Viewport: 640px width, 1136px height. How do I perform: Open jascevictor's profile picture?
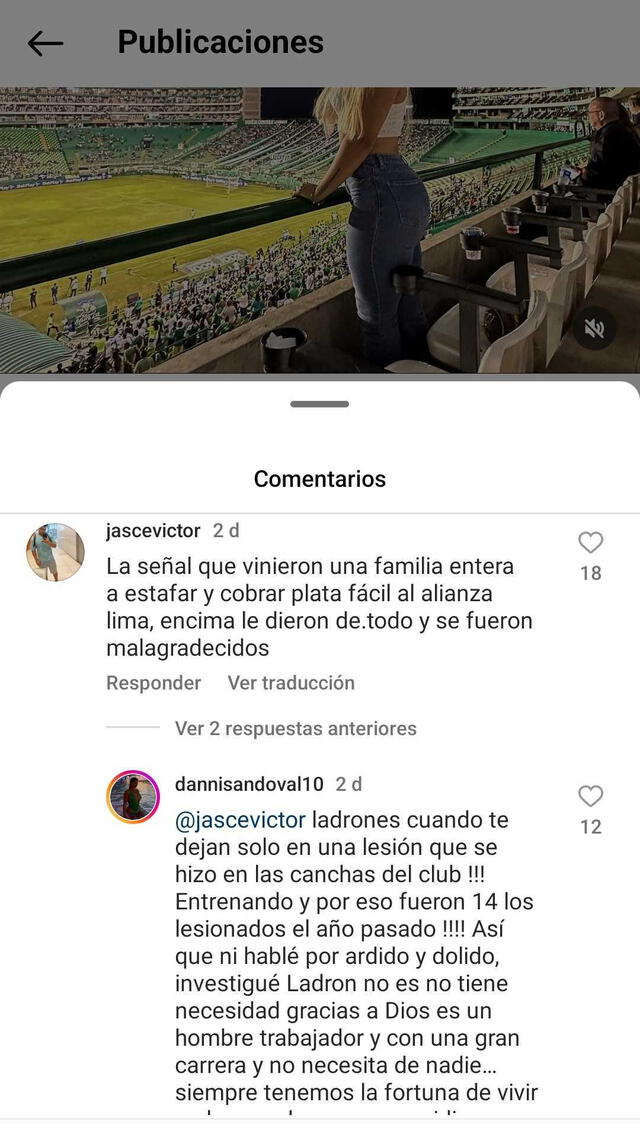[55, 552]
